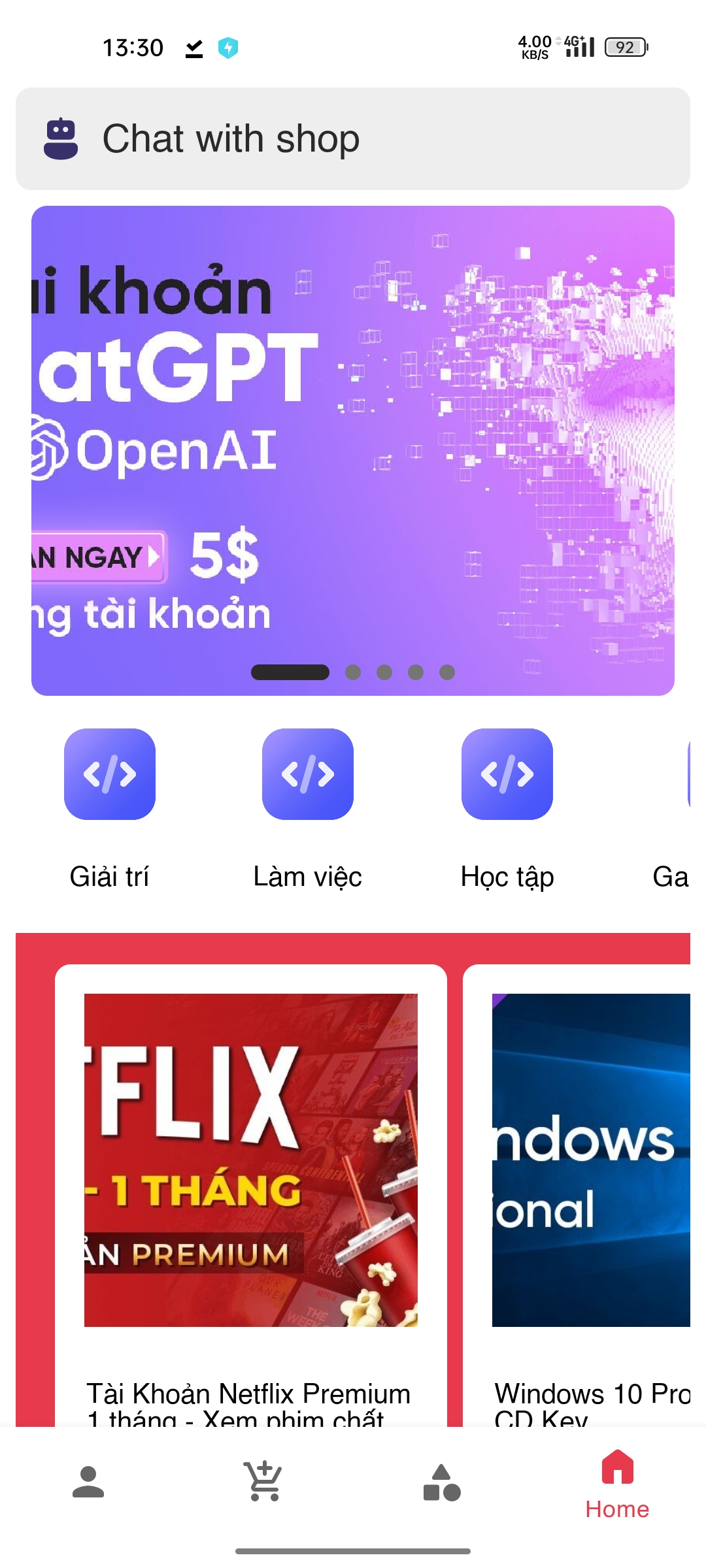Open the ChatGPT account promo banner
The width and height of the screenshot is (706, 1568).
tap(353, 451)
